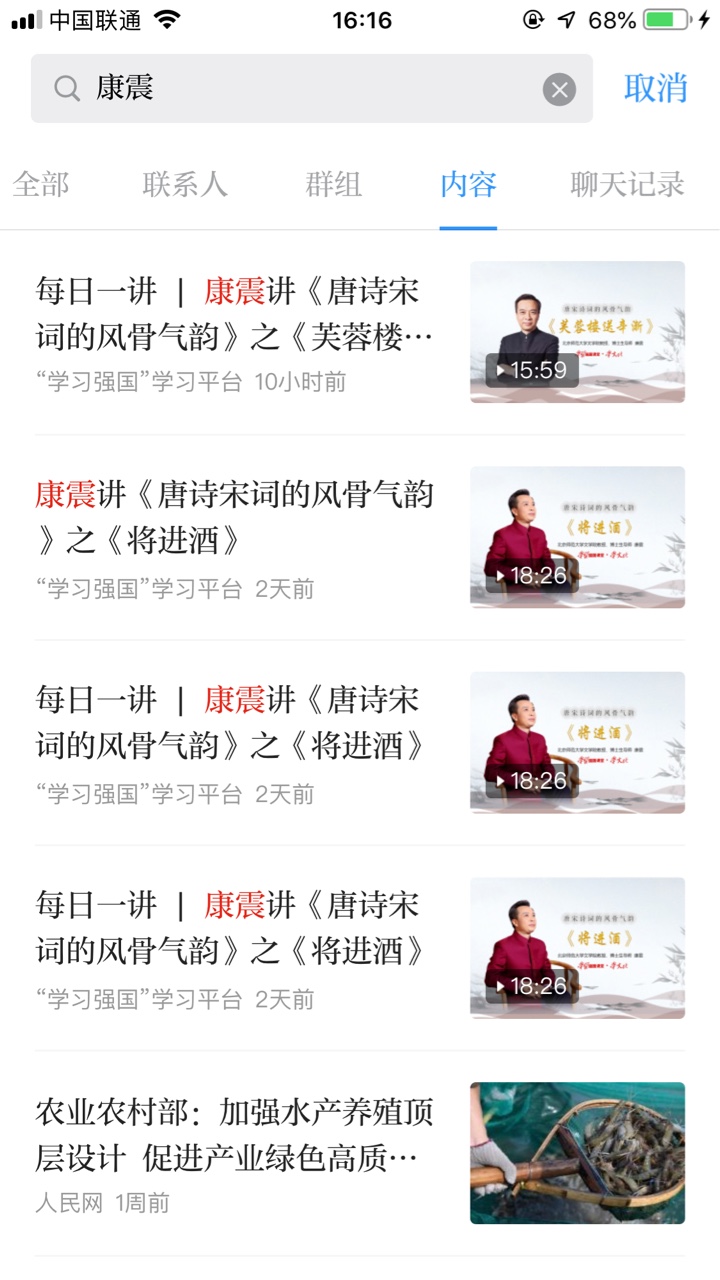Clear the search text 康震
The width and height of the screenshot is (720, 1280).
point(559,90)
